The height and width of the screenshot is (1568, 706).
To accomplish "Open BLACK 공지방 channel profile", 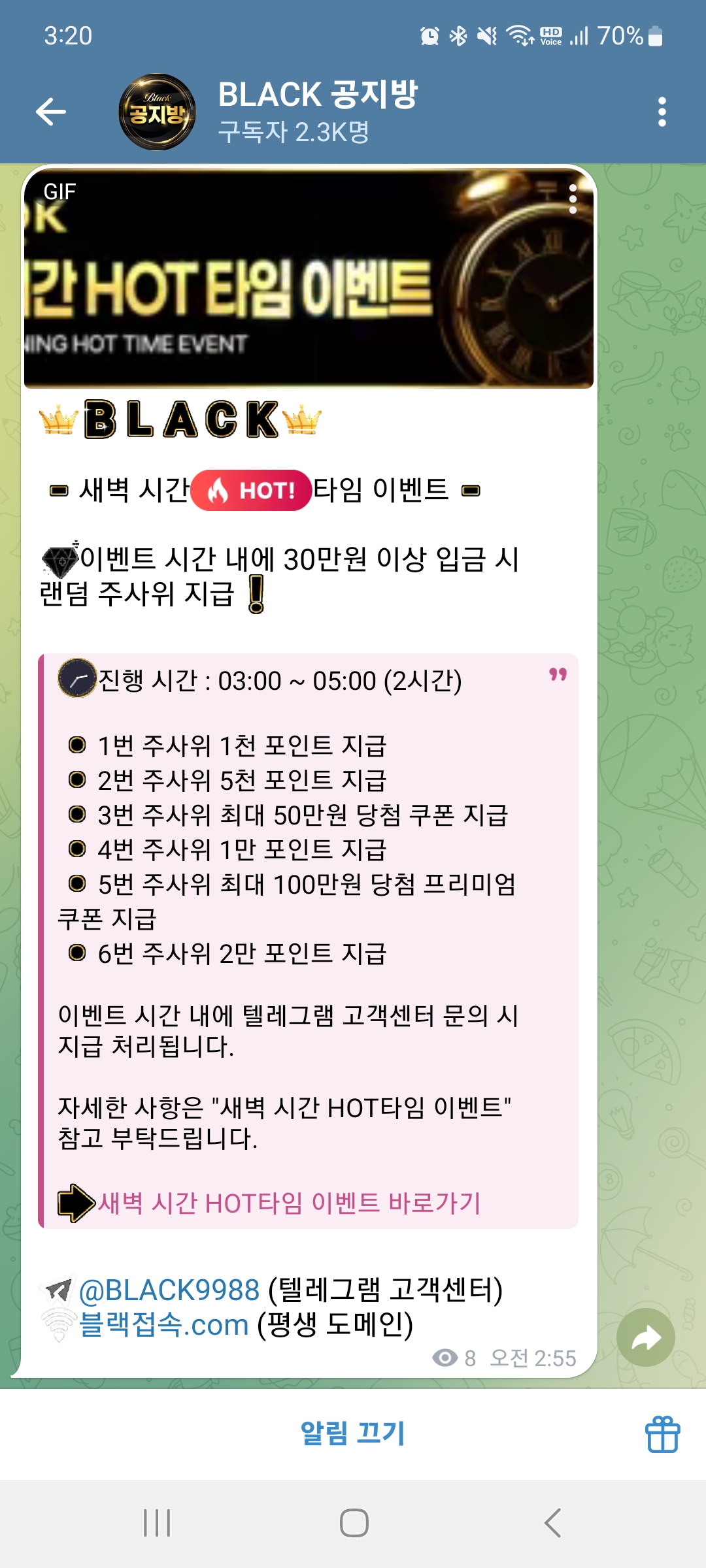I will click(317, 111).
